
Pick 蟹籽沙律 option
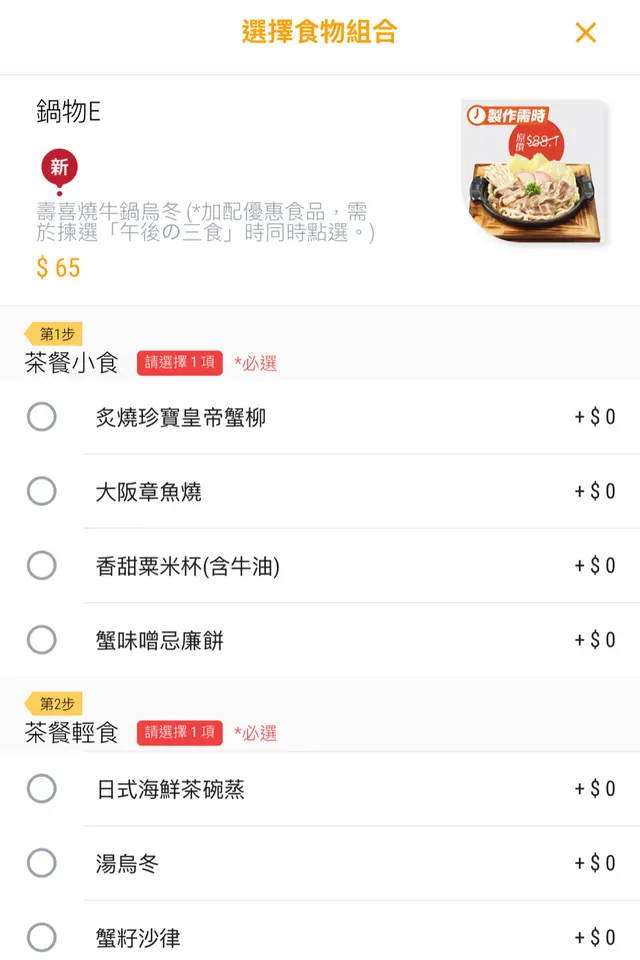pos(42,937)
